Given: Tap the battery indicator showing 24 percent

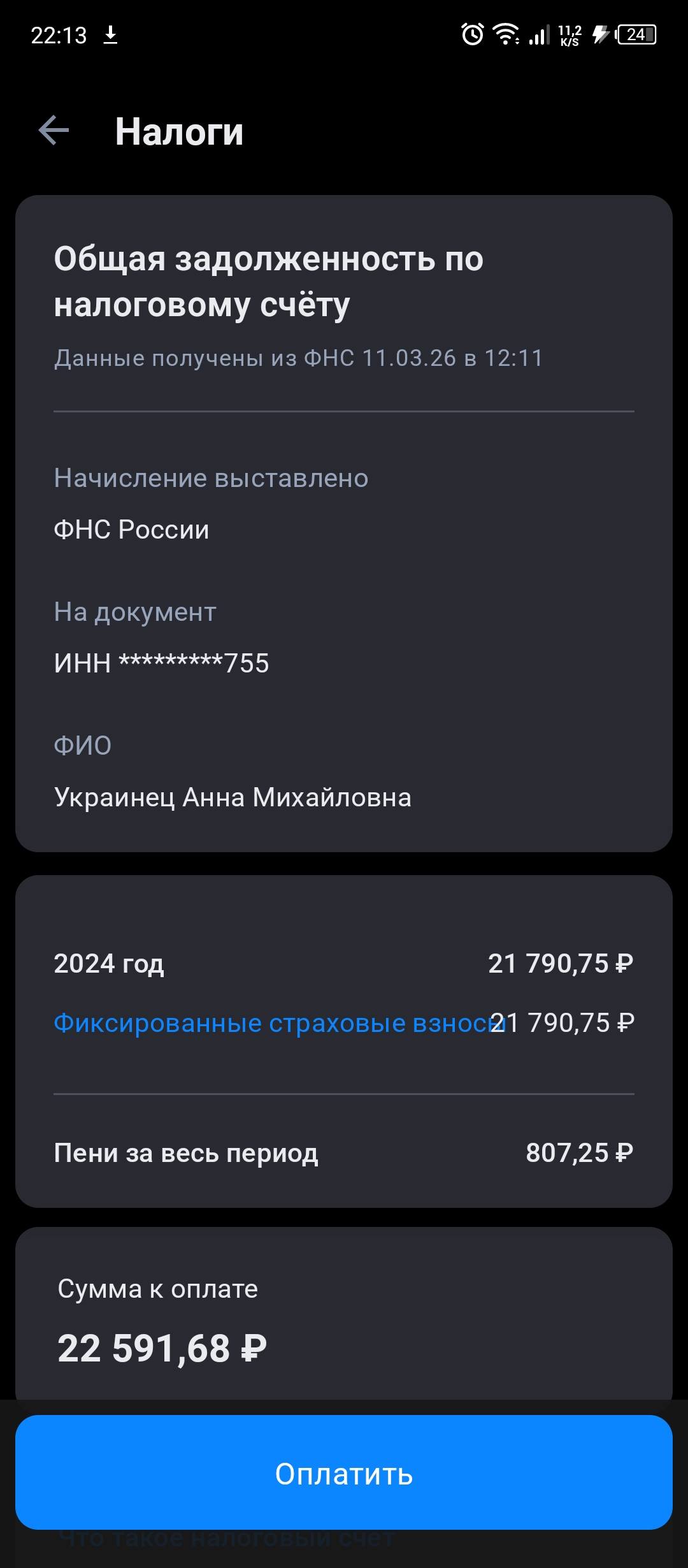Looking at the screenshot, I should click(634, 36).
